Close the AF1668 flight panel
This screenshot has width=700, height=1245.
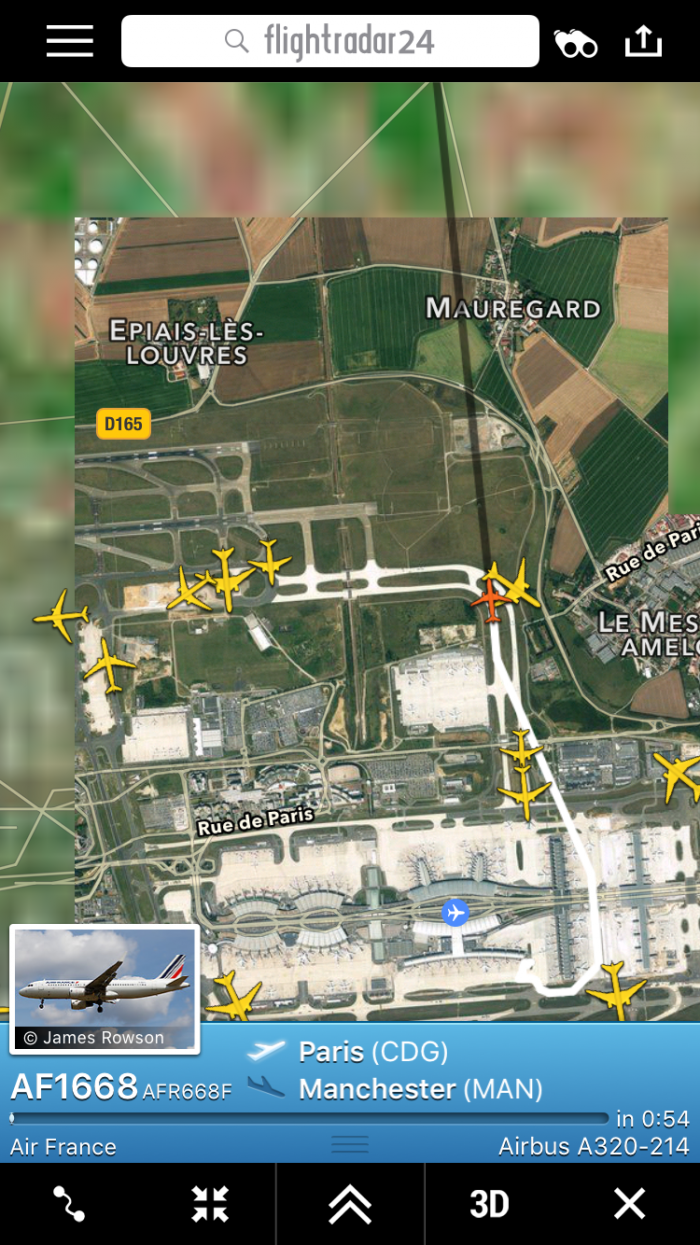click(x=629, y=1204)
